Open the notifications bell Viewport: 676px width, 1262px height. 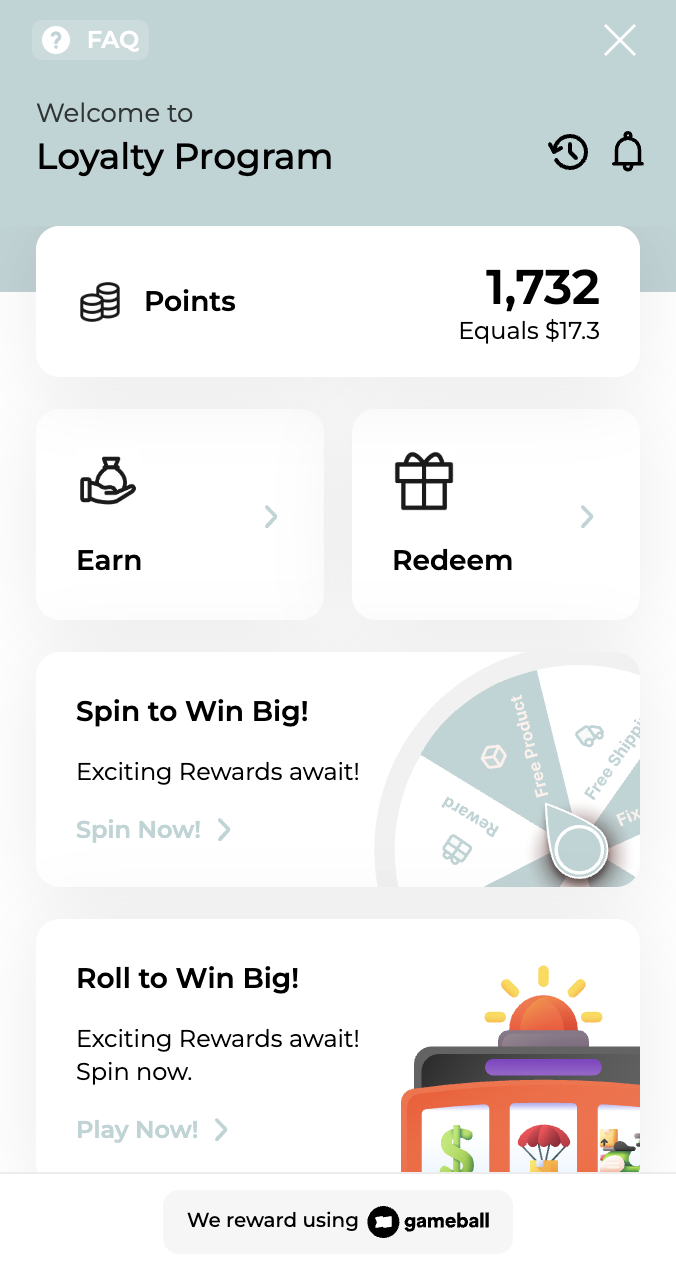coord(628,152)
